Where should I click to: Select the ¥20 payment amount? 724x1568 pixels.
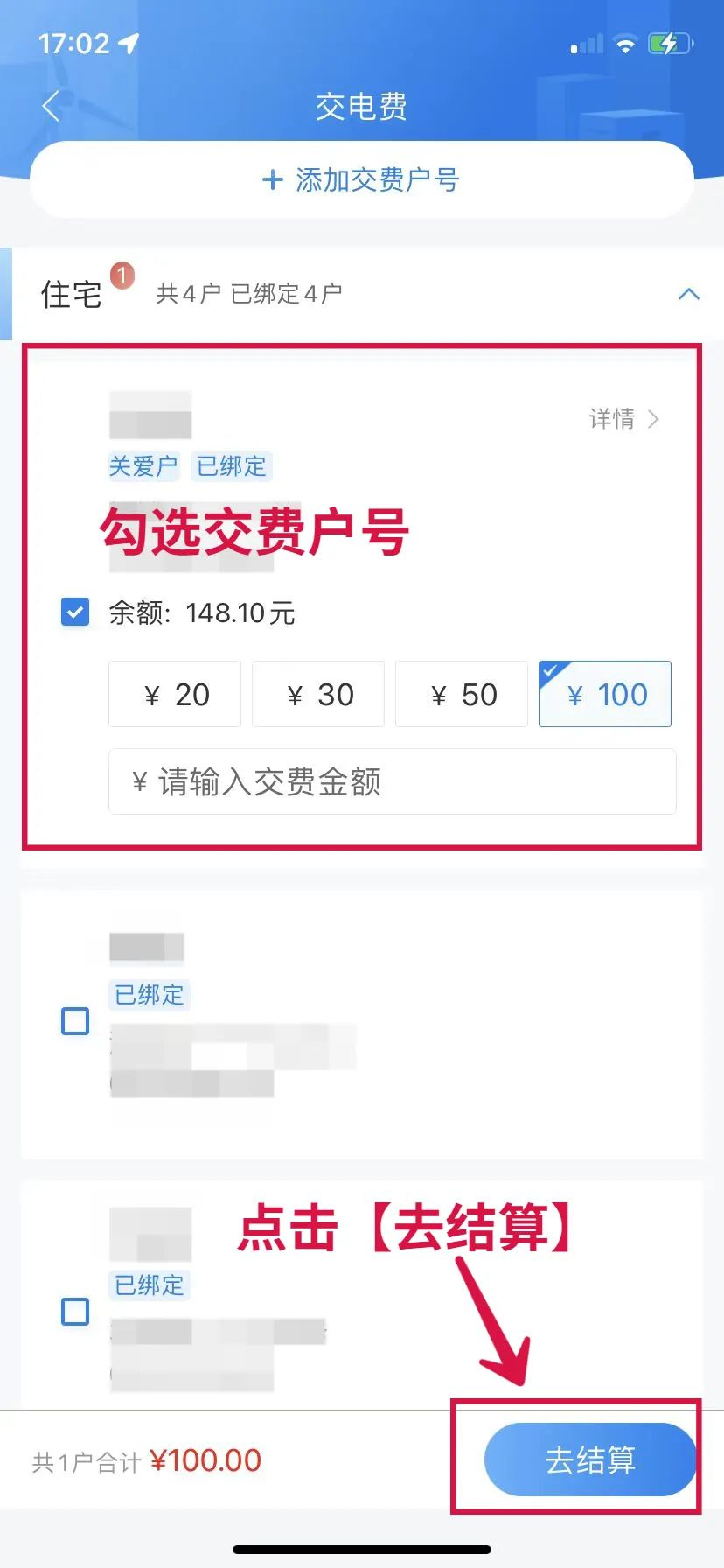pyautogui.click(x=175, y=695)
